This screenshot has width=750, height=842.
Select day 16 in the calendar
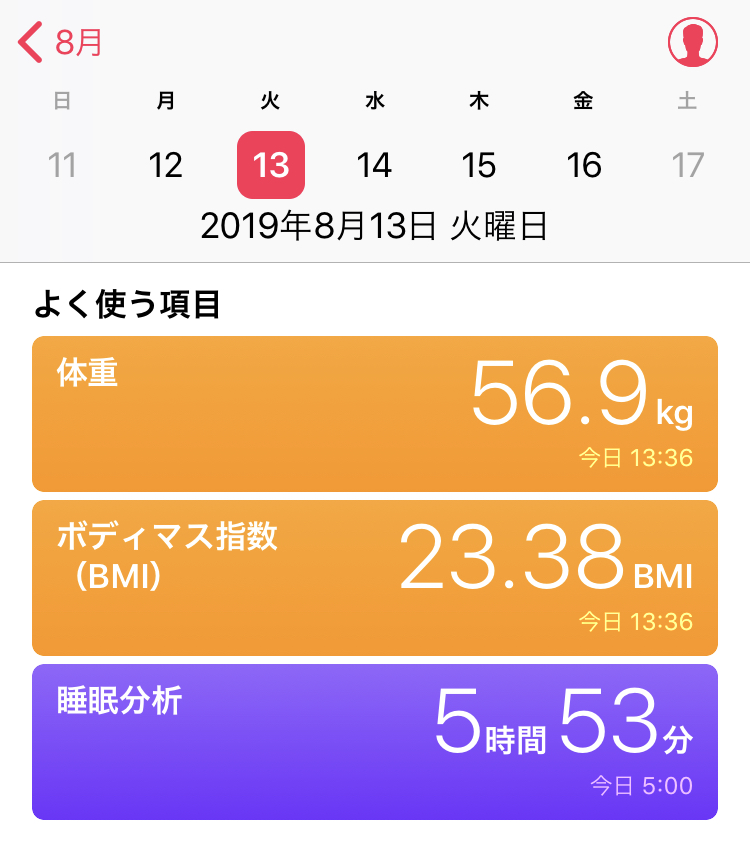[584, 165]
